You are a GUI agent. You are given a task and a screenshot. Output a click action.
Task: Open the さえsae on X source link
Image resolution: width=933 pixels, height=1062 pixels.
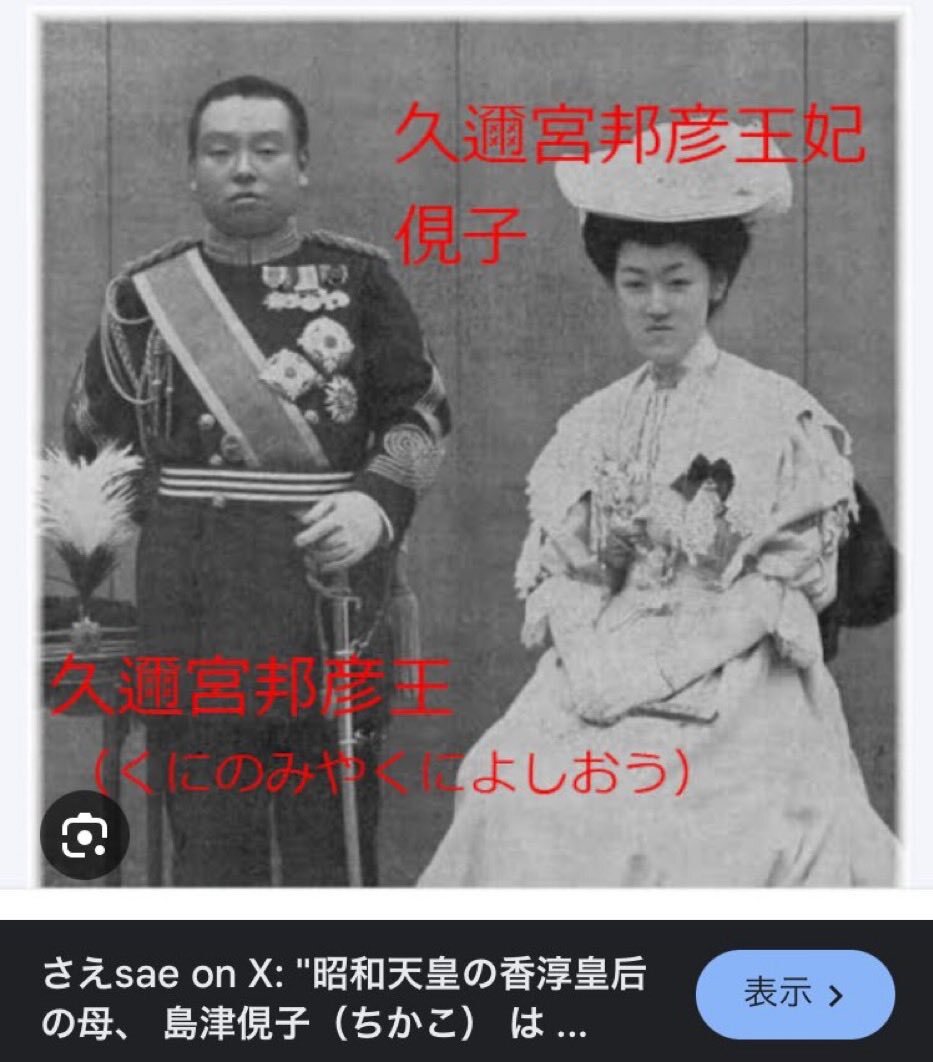343,997
